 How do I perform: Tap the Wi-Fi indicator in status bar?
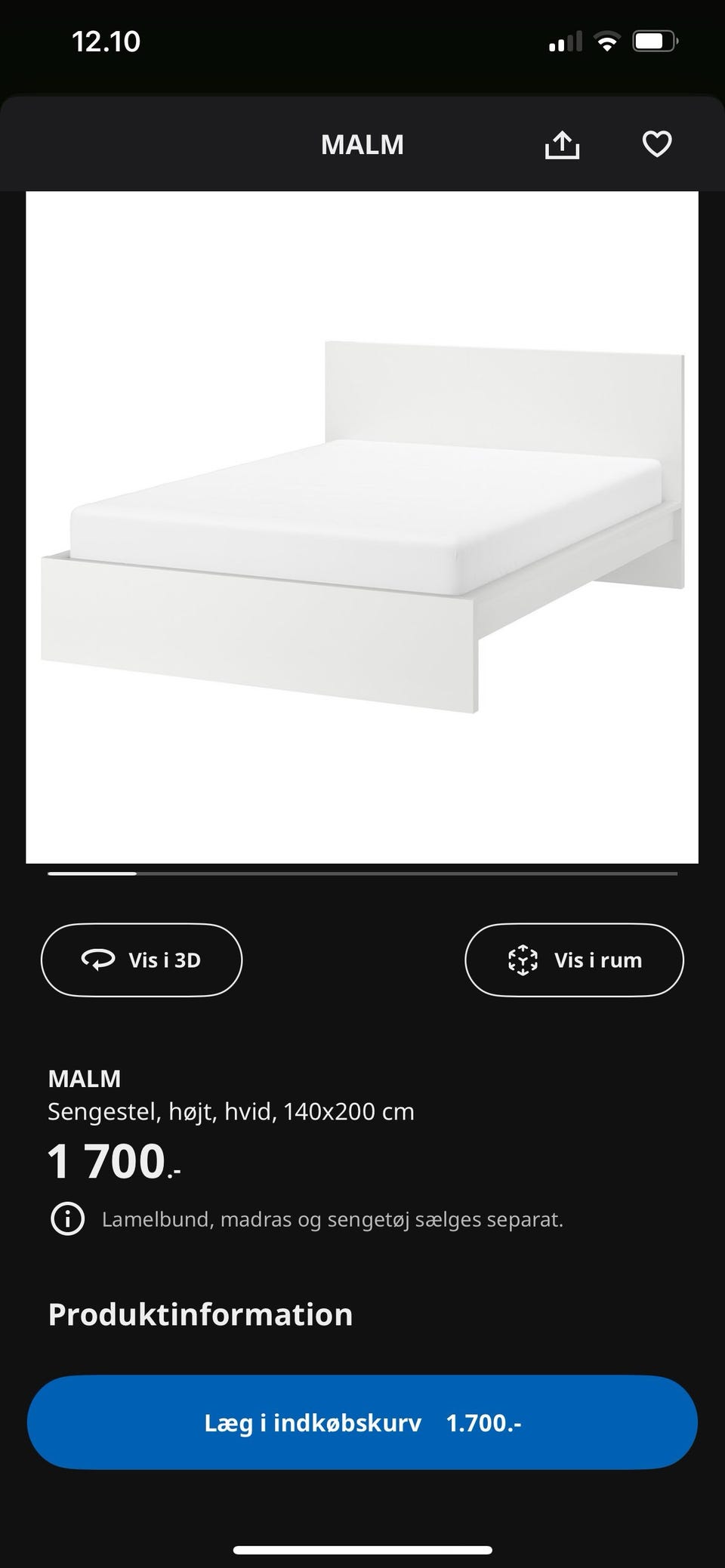(609, 42)
